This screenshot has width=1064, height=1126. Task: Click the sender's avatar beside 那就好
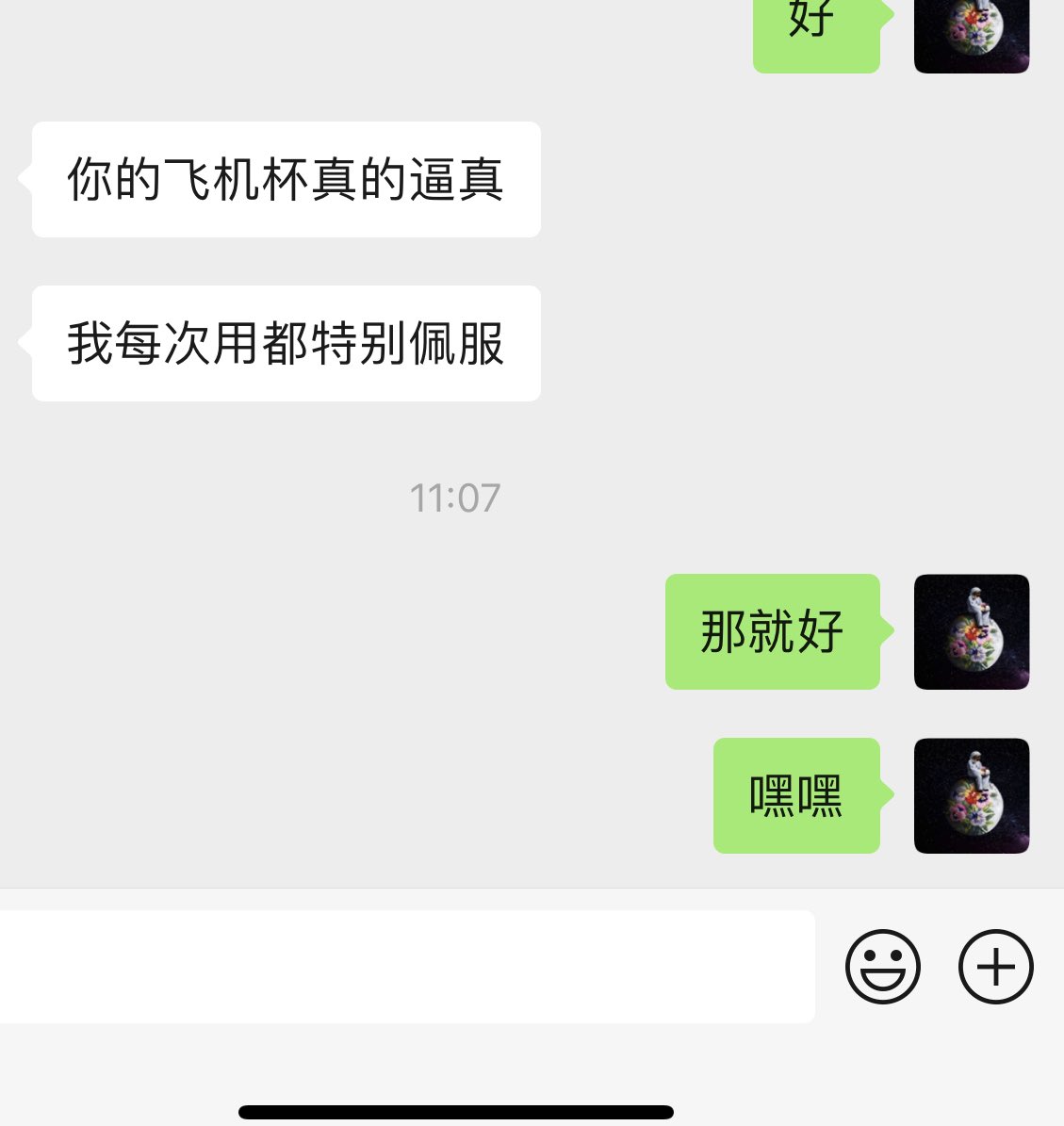coord(972,631)
